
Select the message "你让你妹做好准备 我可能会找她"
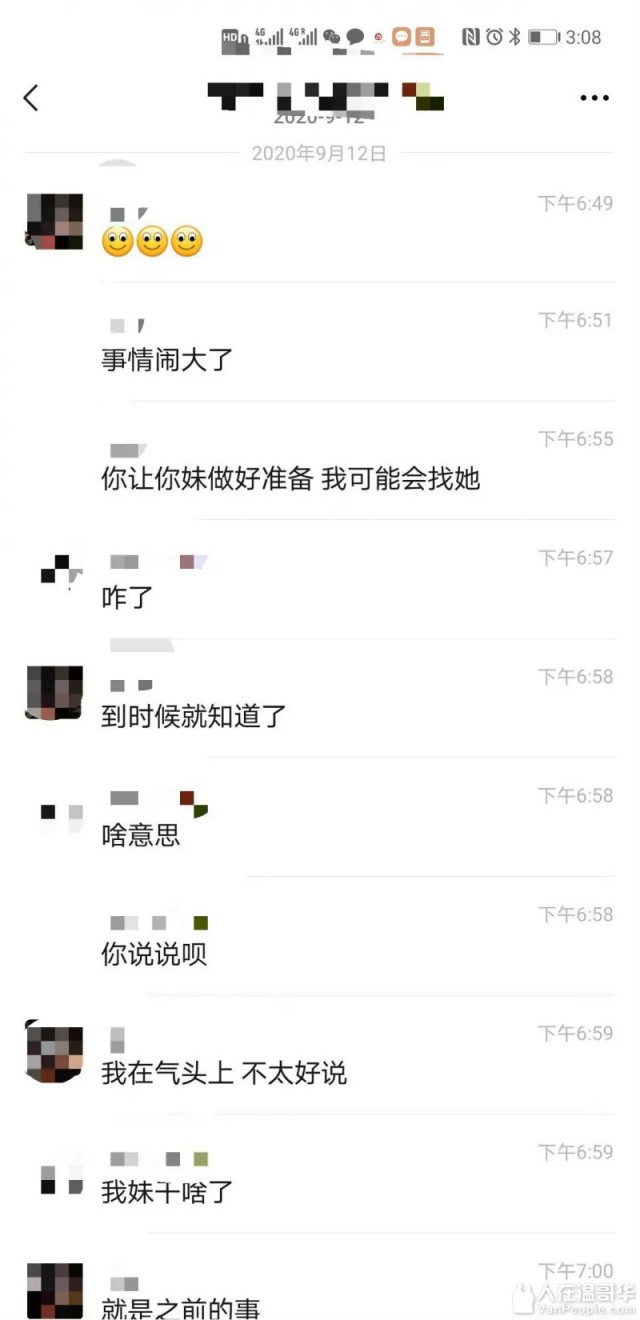tap(290, 479)
